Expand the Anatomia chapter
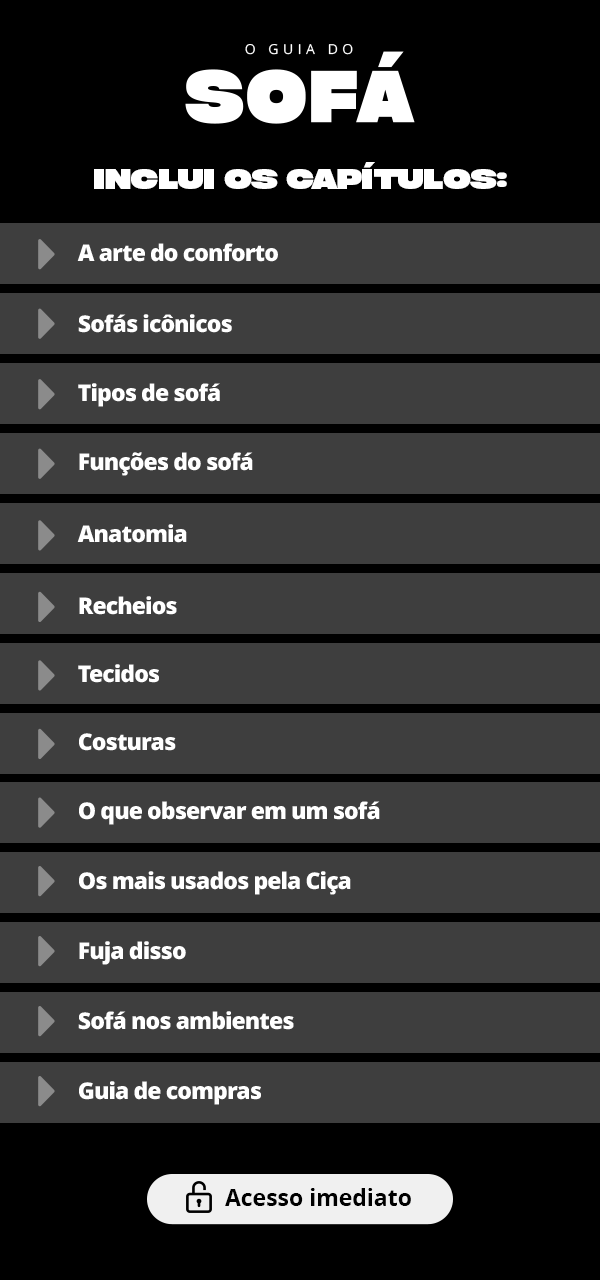The width and height of the screenshot is (600, 1280). pyautogui.click(x=300, y=533)
